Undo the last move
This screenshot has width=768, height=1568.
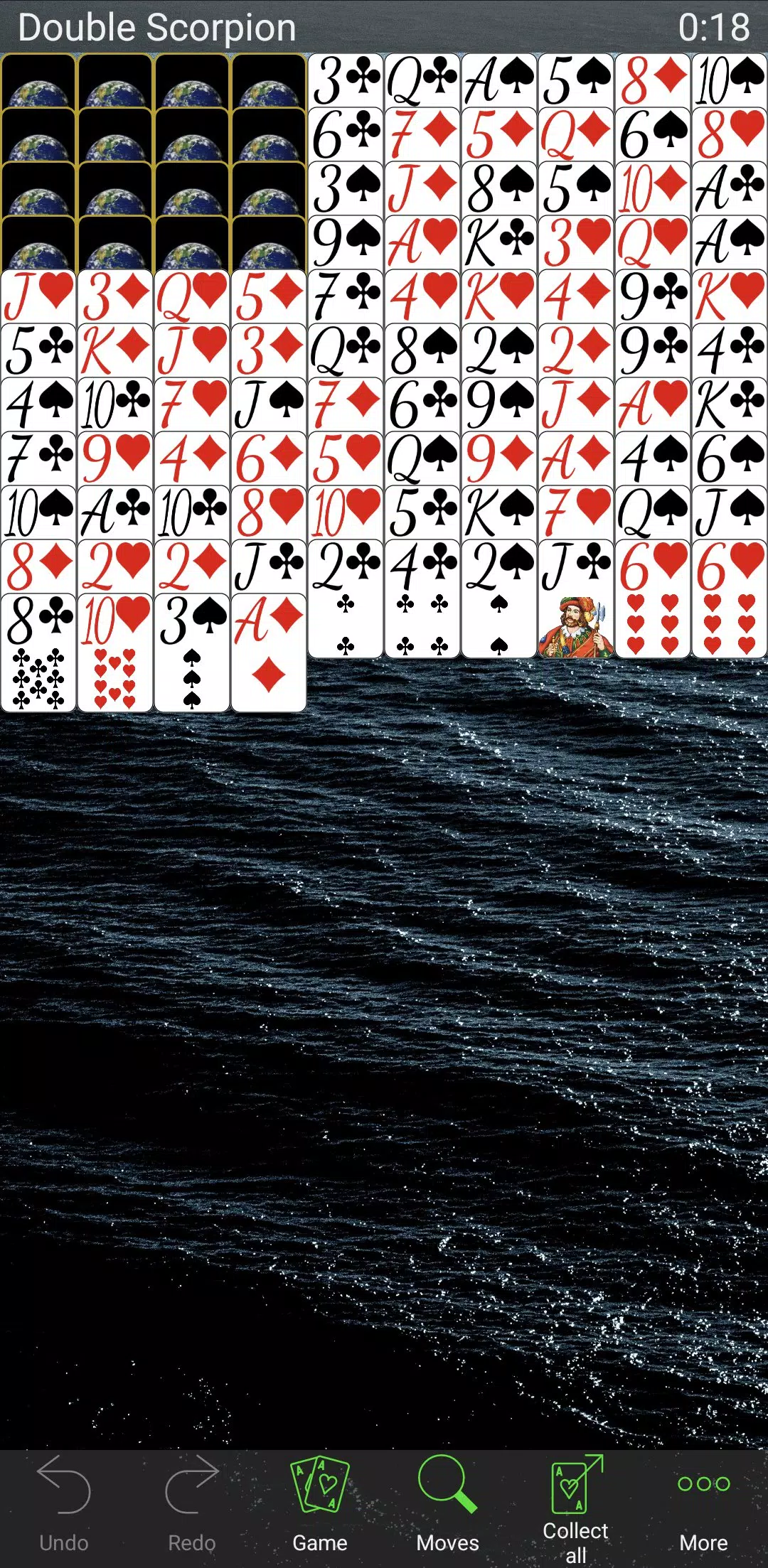[x=63, y=1503]
